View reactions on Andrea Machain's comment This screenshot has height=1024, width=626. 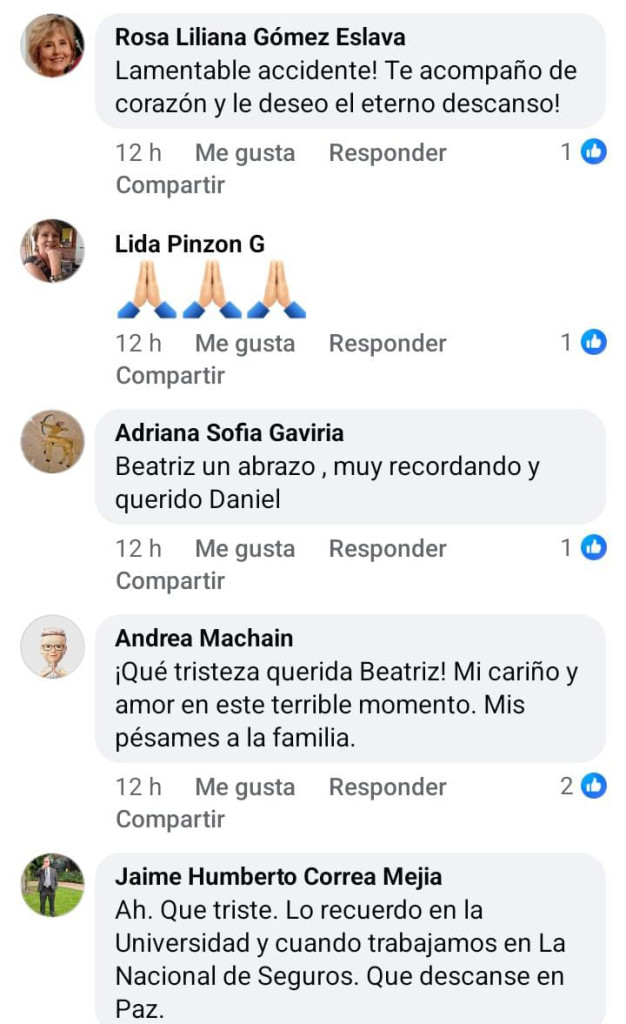(585, 786)
